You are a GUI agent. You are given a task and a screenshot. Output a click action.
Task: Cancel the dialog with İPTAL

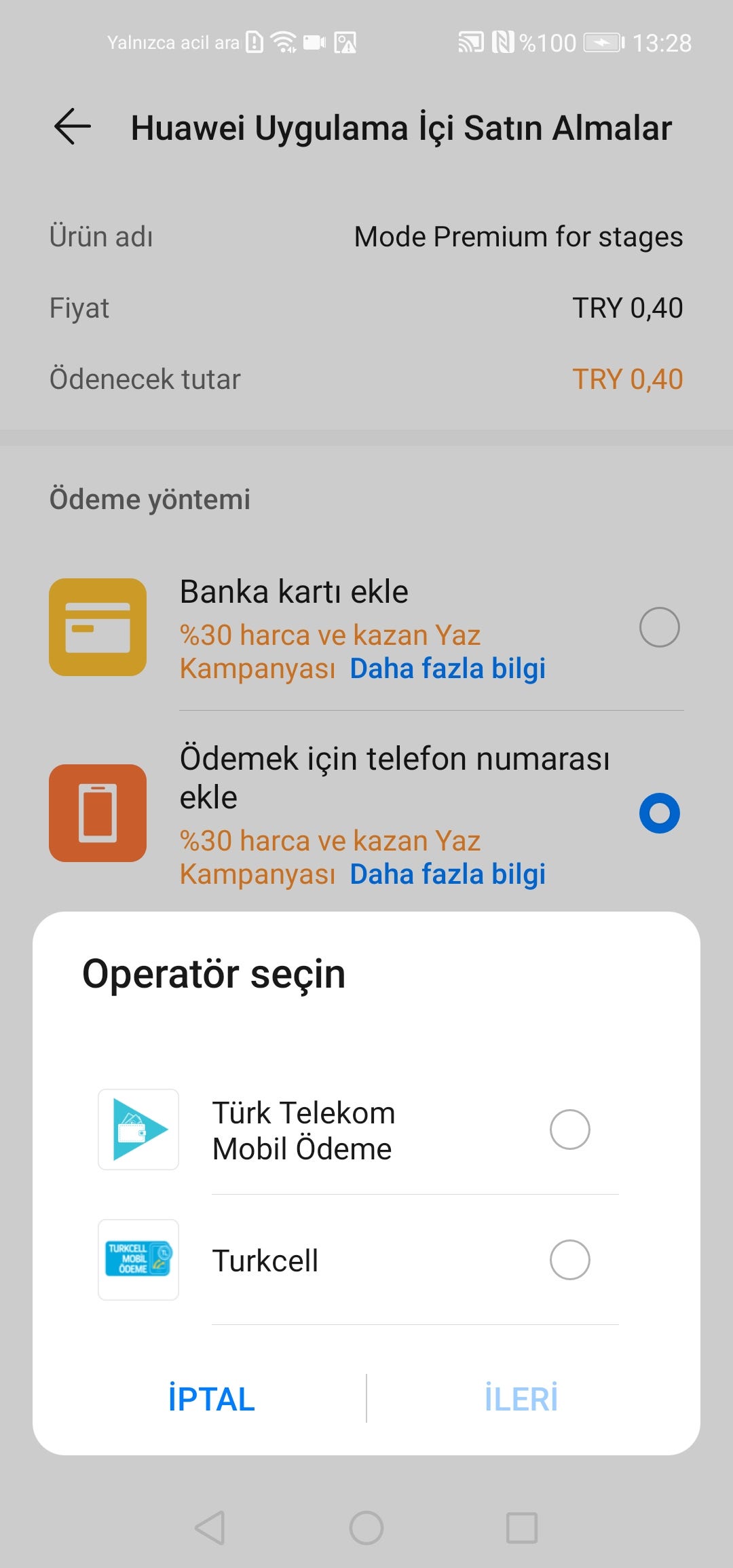[x=212, y=1398]
